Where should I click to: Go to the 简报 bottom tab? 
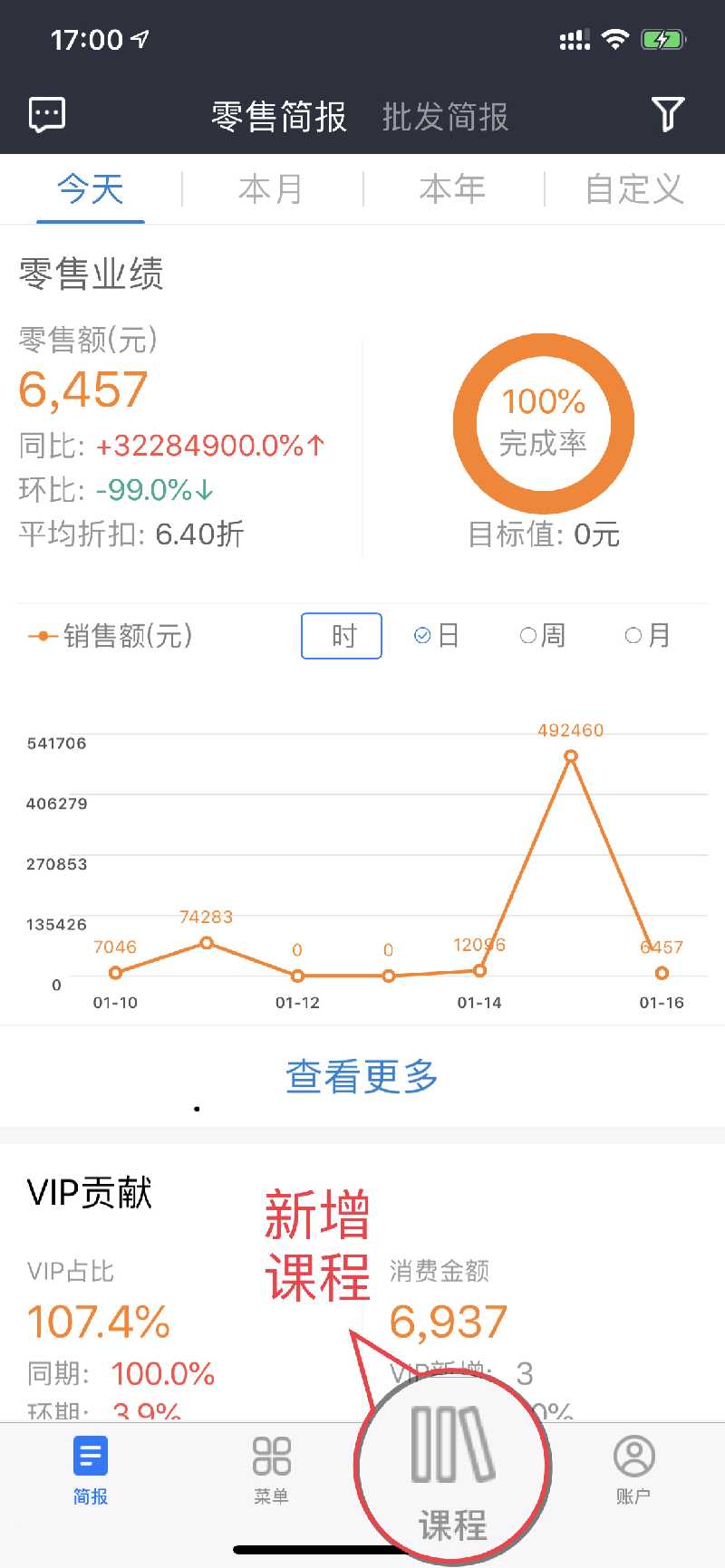coord(91,1469)
